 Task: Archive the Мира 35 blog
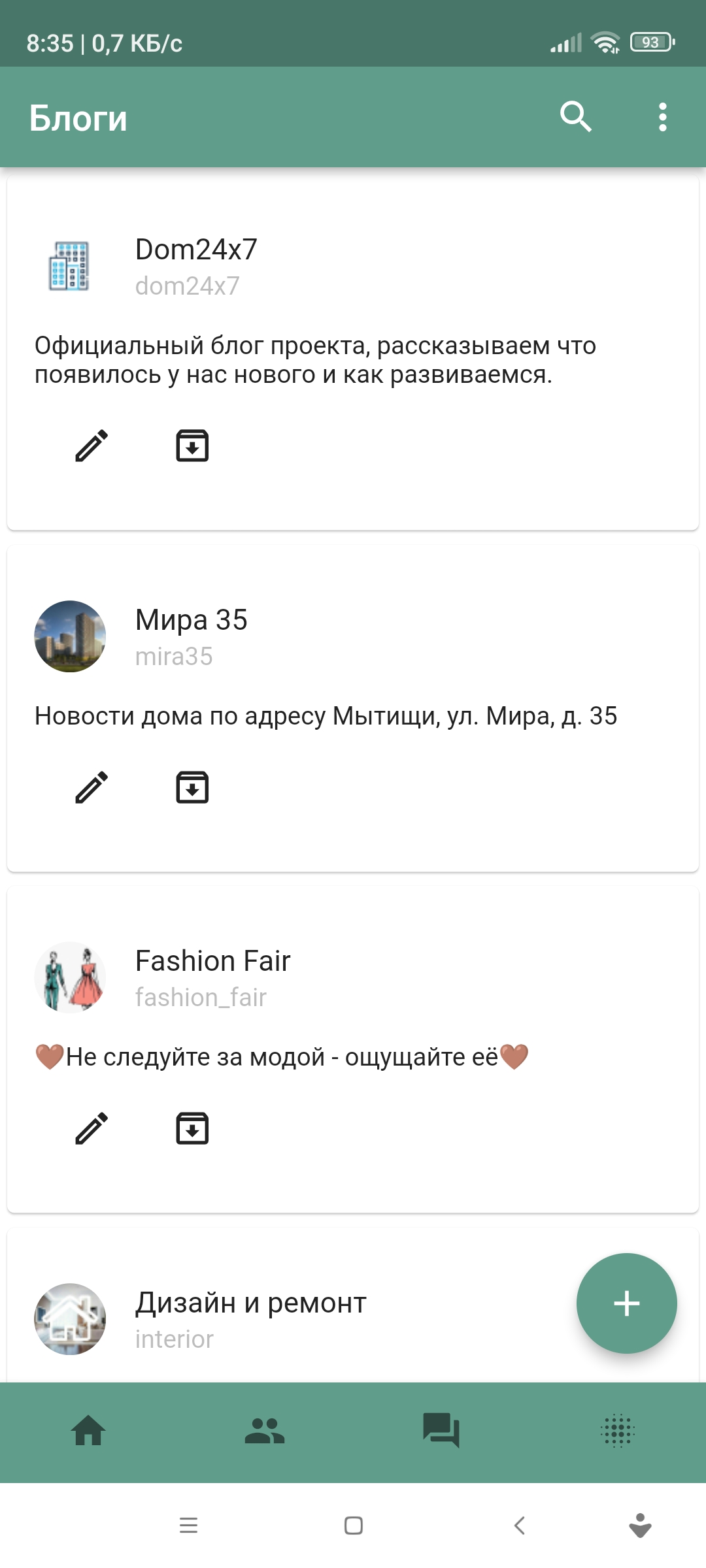pyautogui.click(x=192, y=787)
